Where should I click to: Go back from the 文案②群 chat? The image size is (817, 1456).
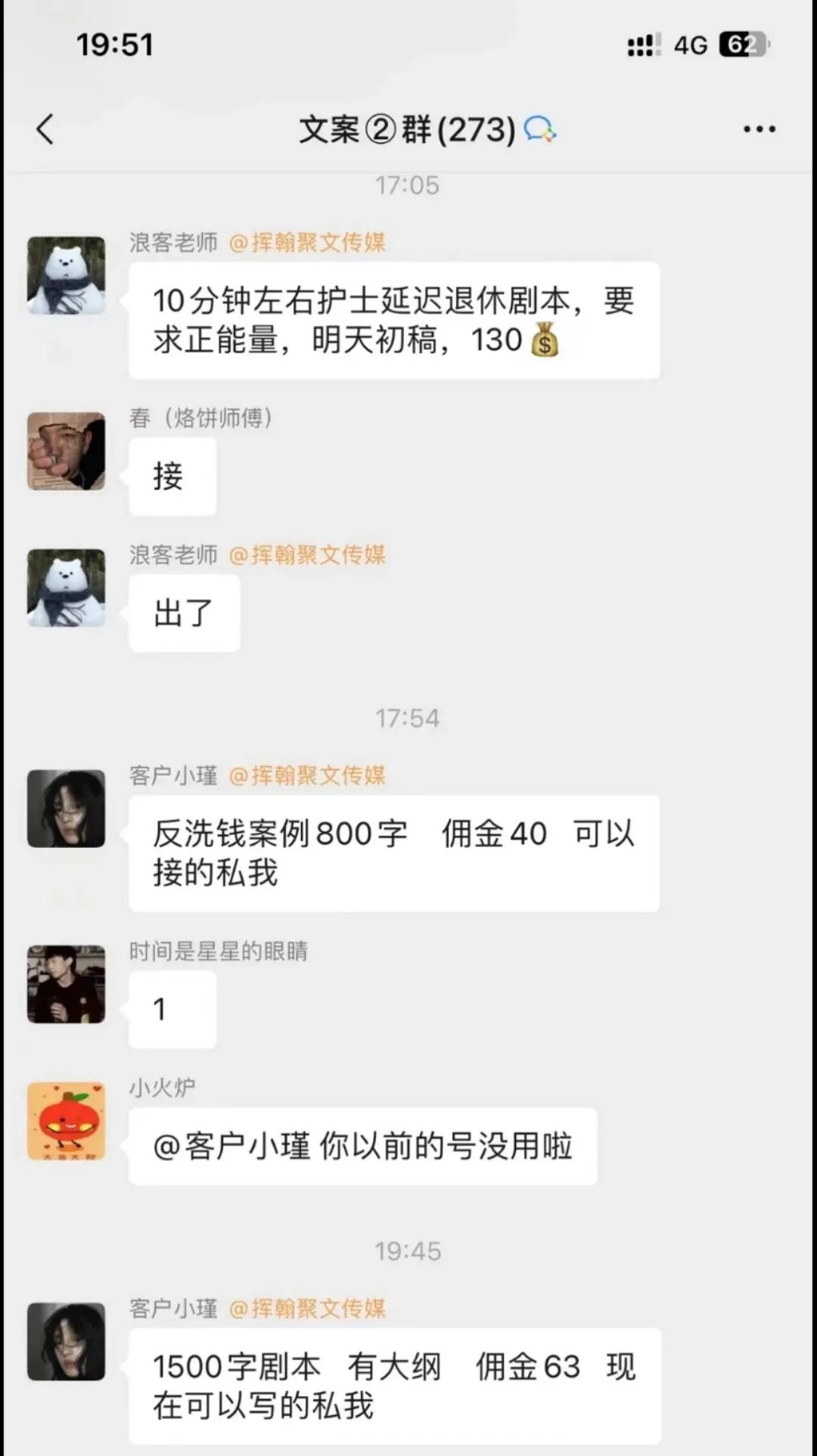coord(45,129)
